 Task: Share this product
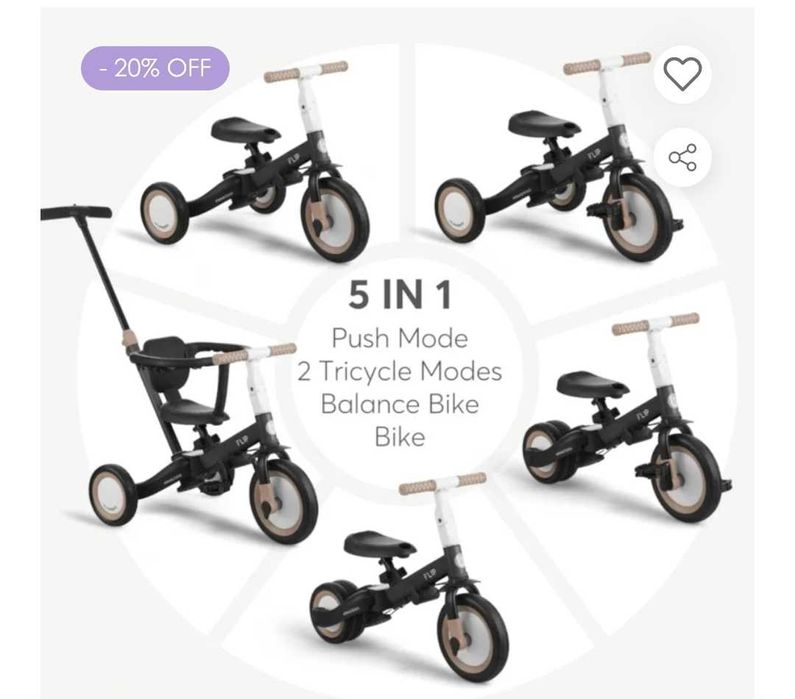tap(682, 157)
